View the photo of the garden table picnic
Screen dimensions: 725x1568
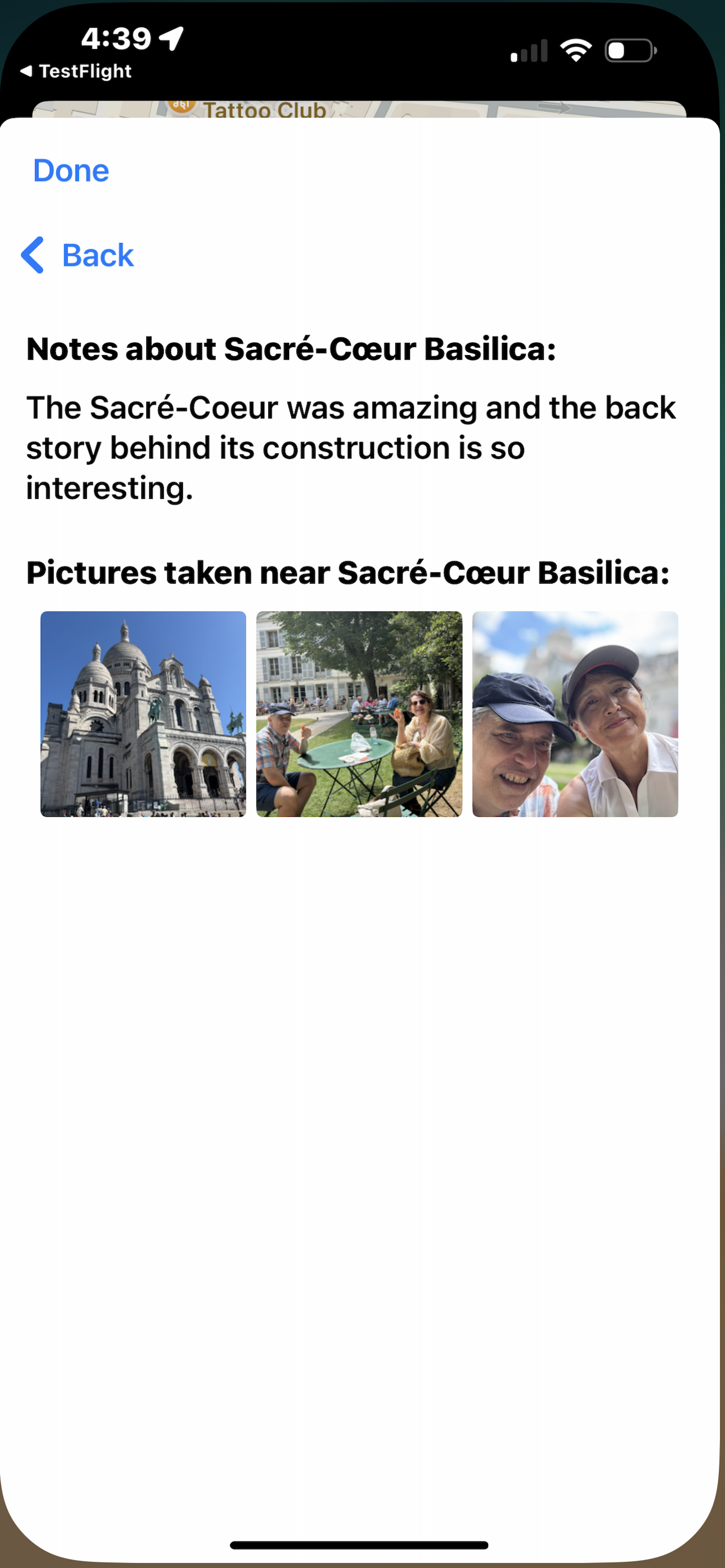click(x=359, y=714)
